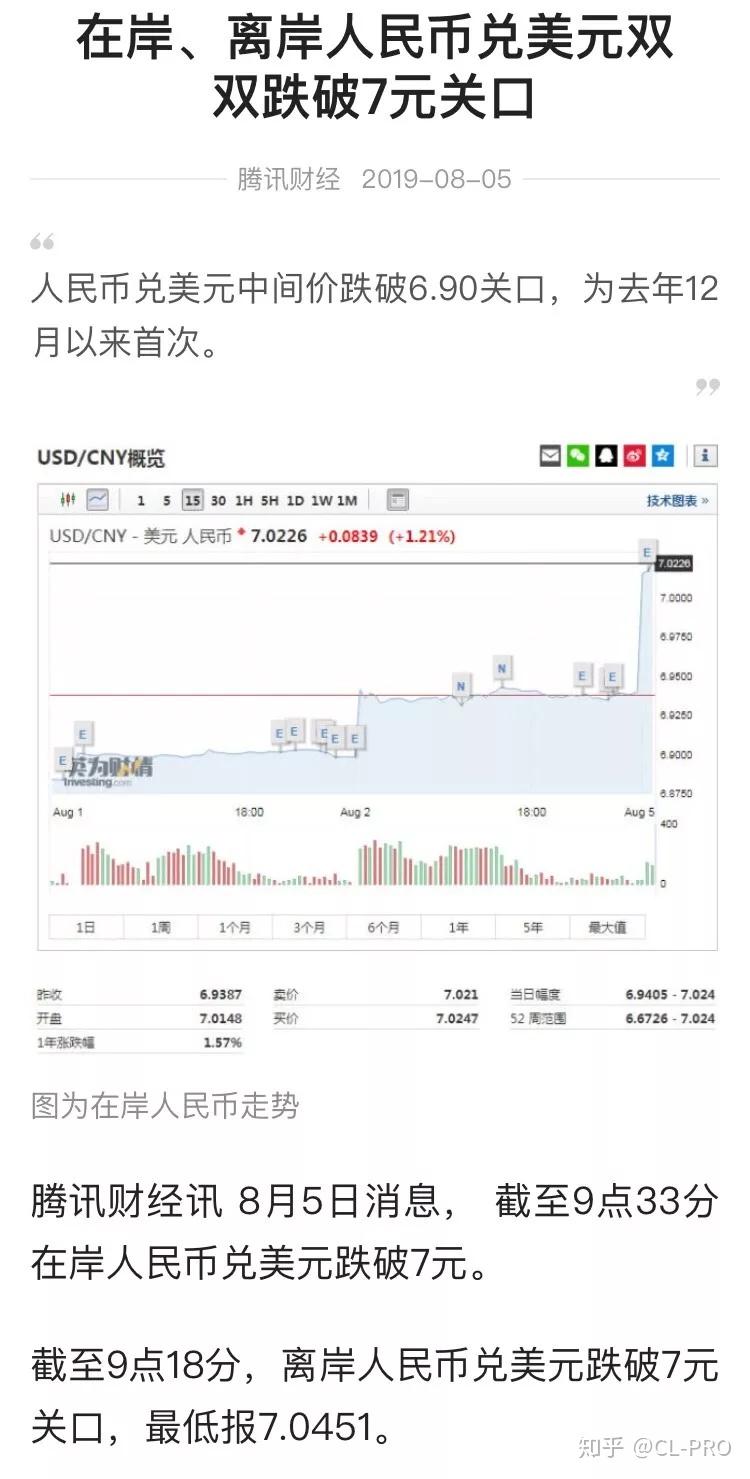Select the line chart style icon
Image resolution: width=750 pixels, height=1479 pixels.
[x=96, y=501]
